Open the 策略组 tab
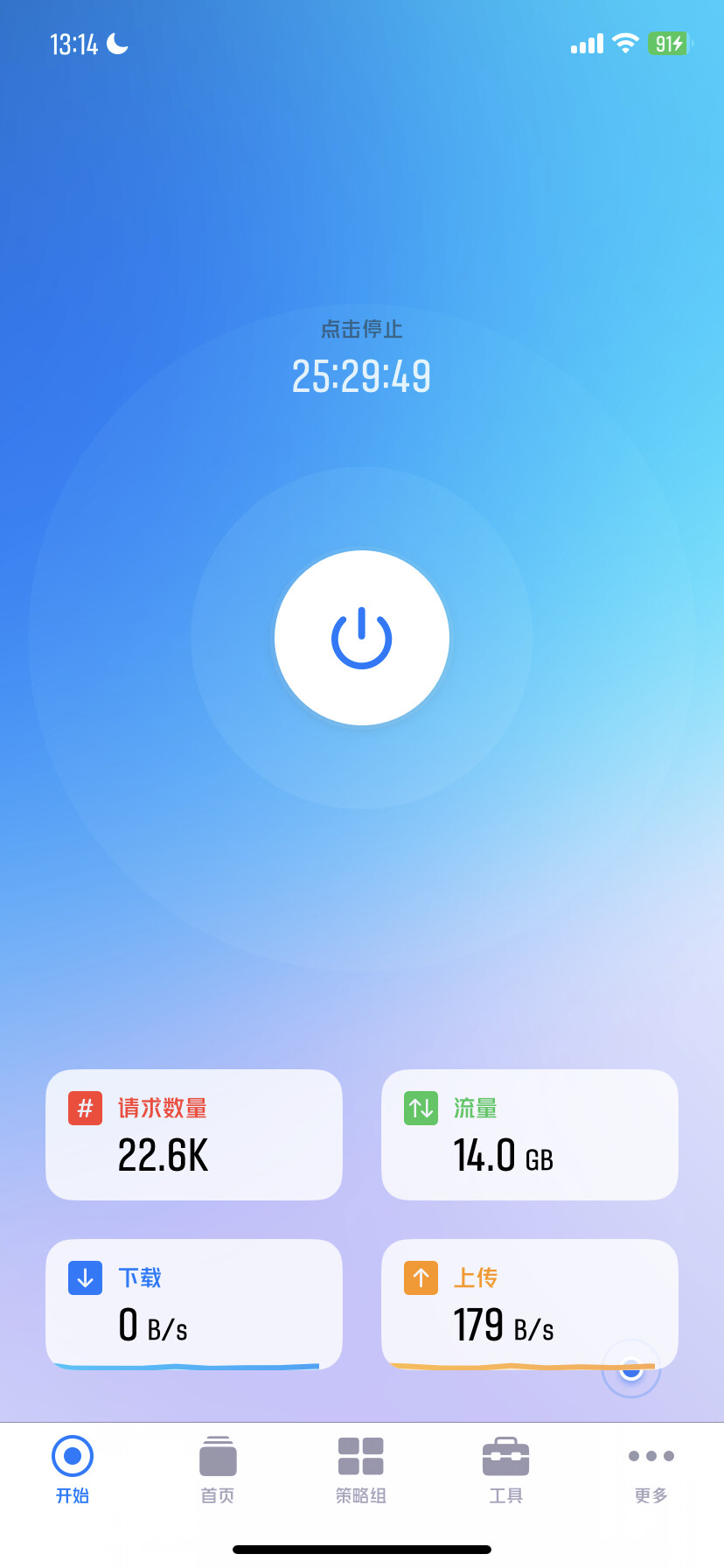 [361, 1470]
